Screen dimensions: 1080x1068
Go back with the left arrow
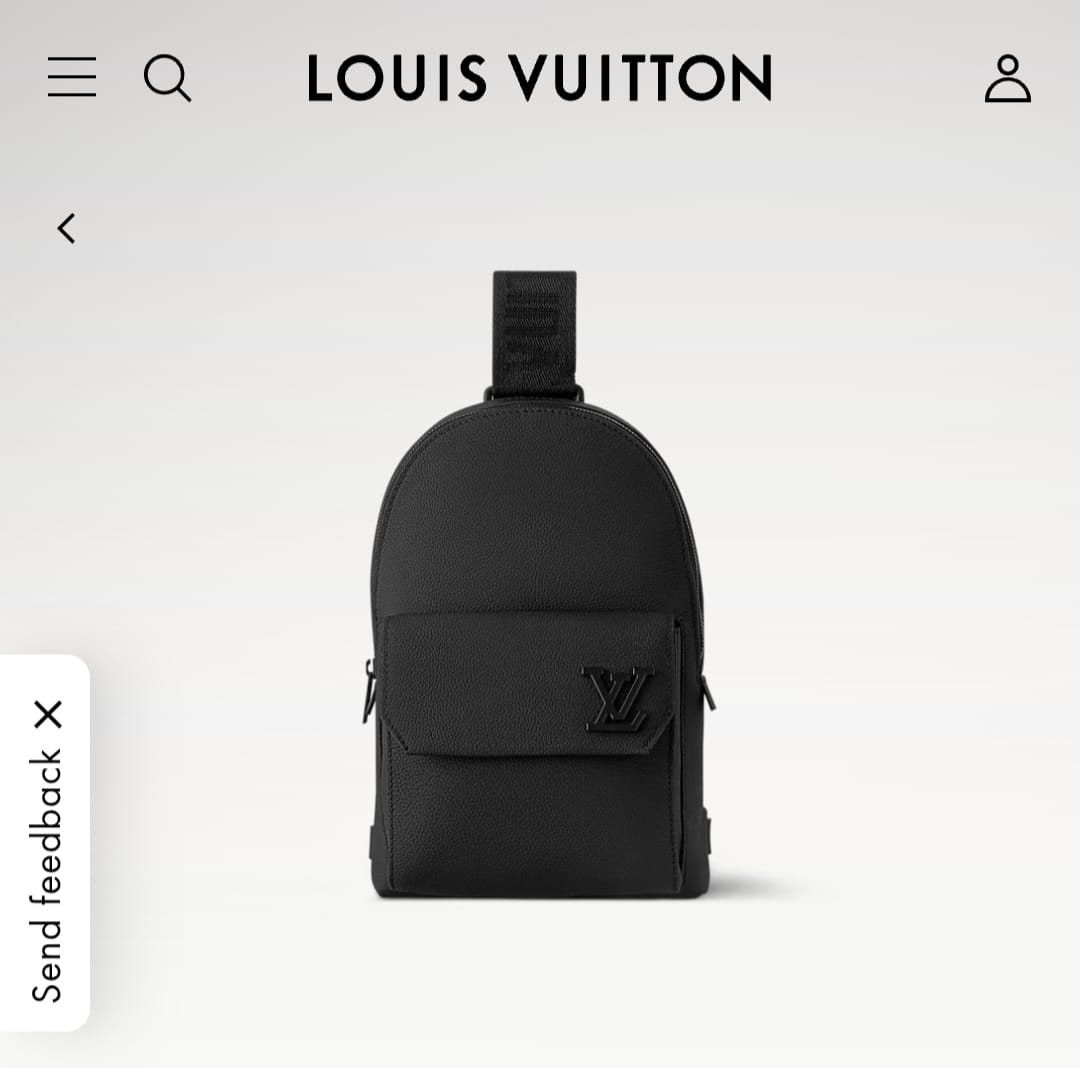pos(66,229)
